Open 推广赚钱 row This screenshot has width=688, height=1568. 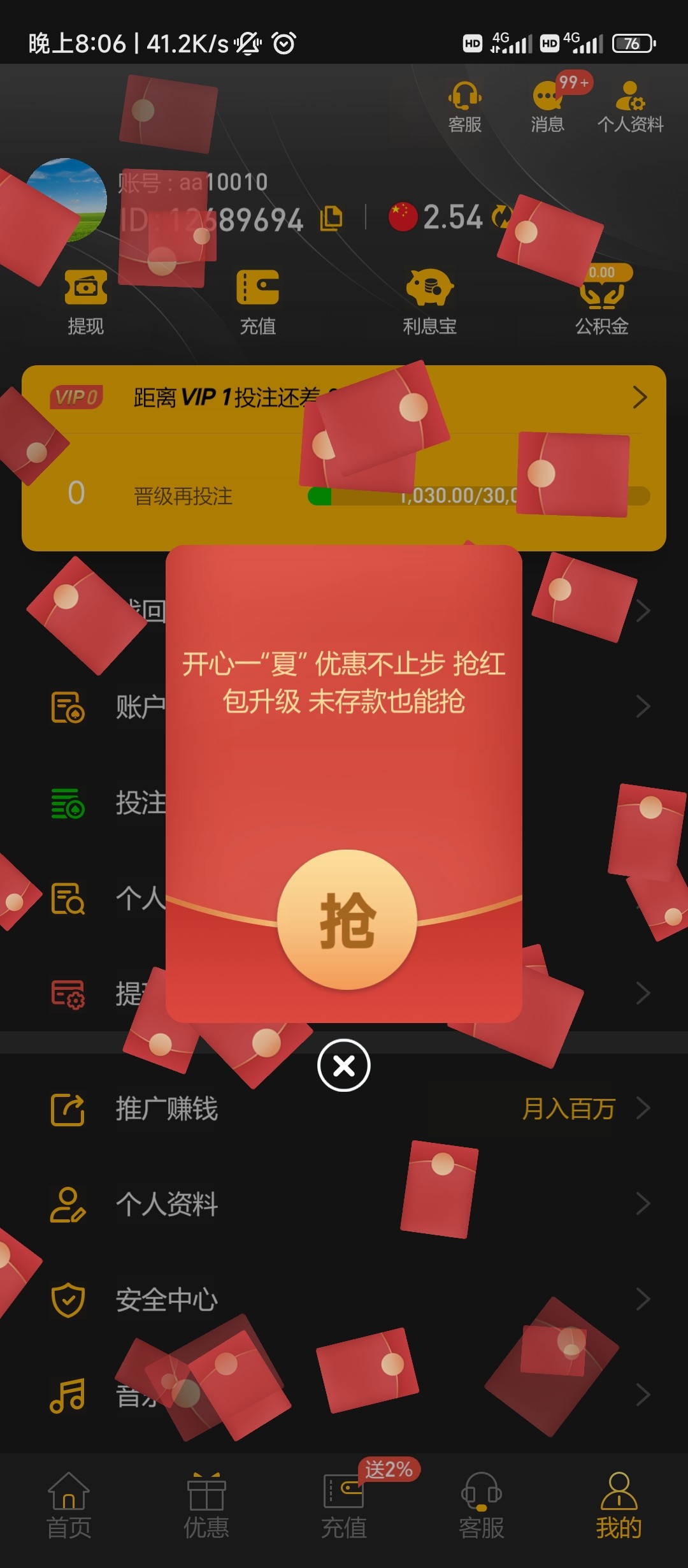coord(344,1108)
